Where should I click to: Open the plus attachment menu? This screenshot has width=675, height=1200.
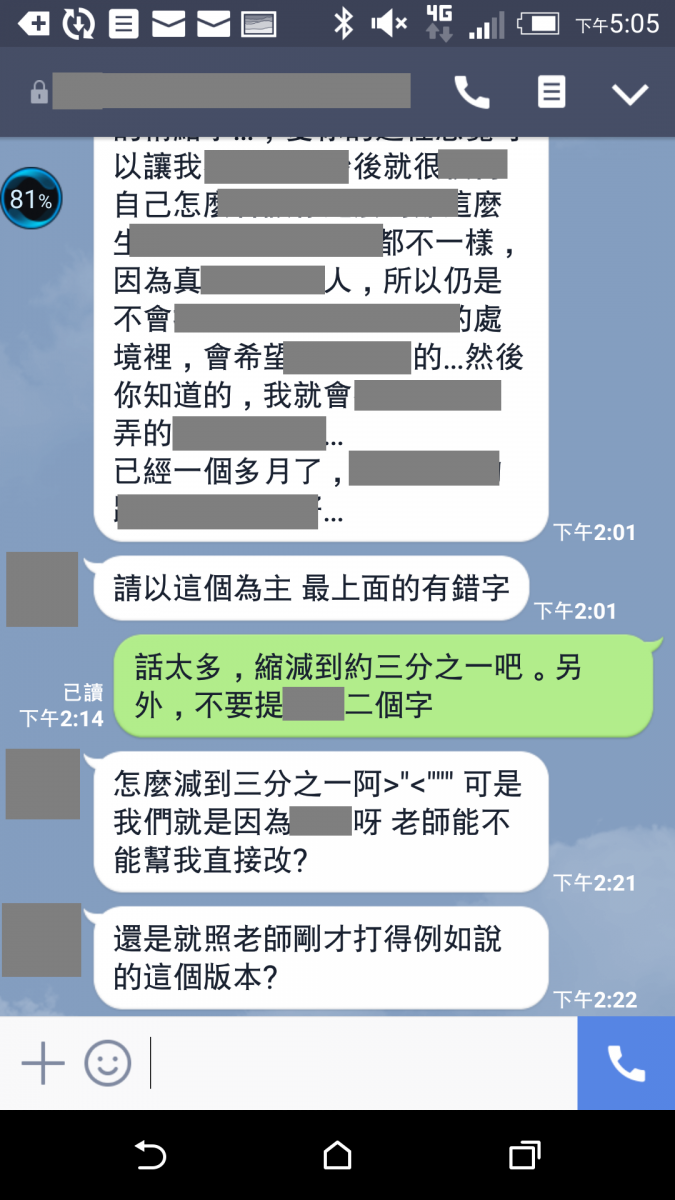[43, 1062]
